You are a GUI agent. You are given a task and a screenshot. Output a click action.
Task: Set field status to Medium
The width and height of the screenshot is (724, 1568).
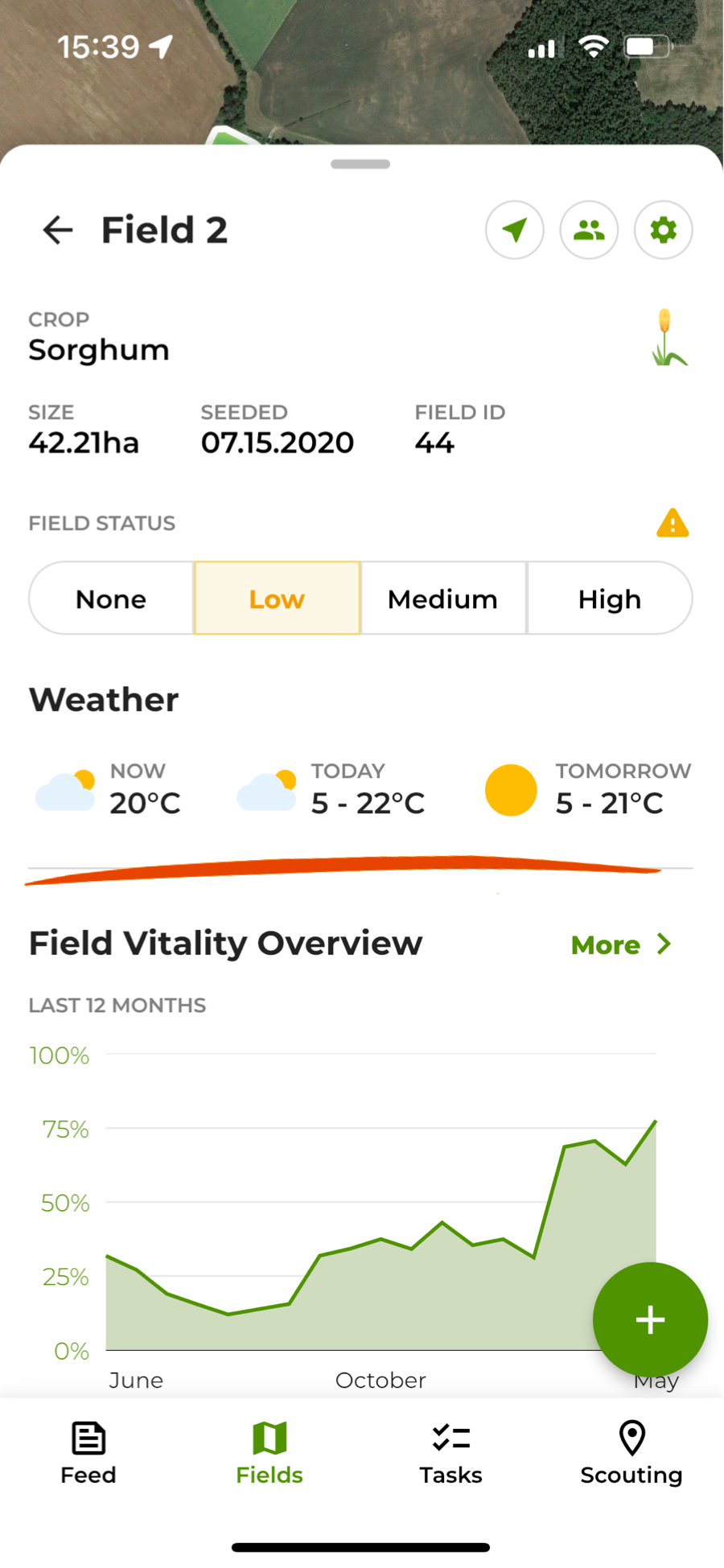pyautogui.click(x=442, y=599)
